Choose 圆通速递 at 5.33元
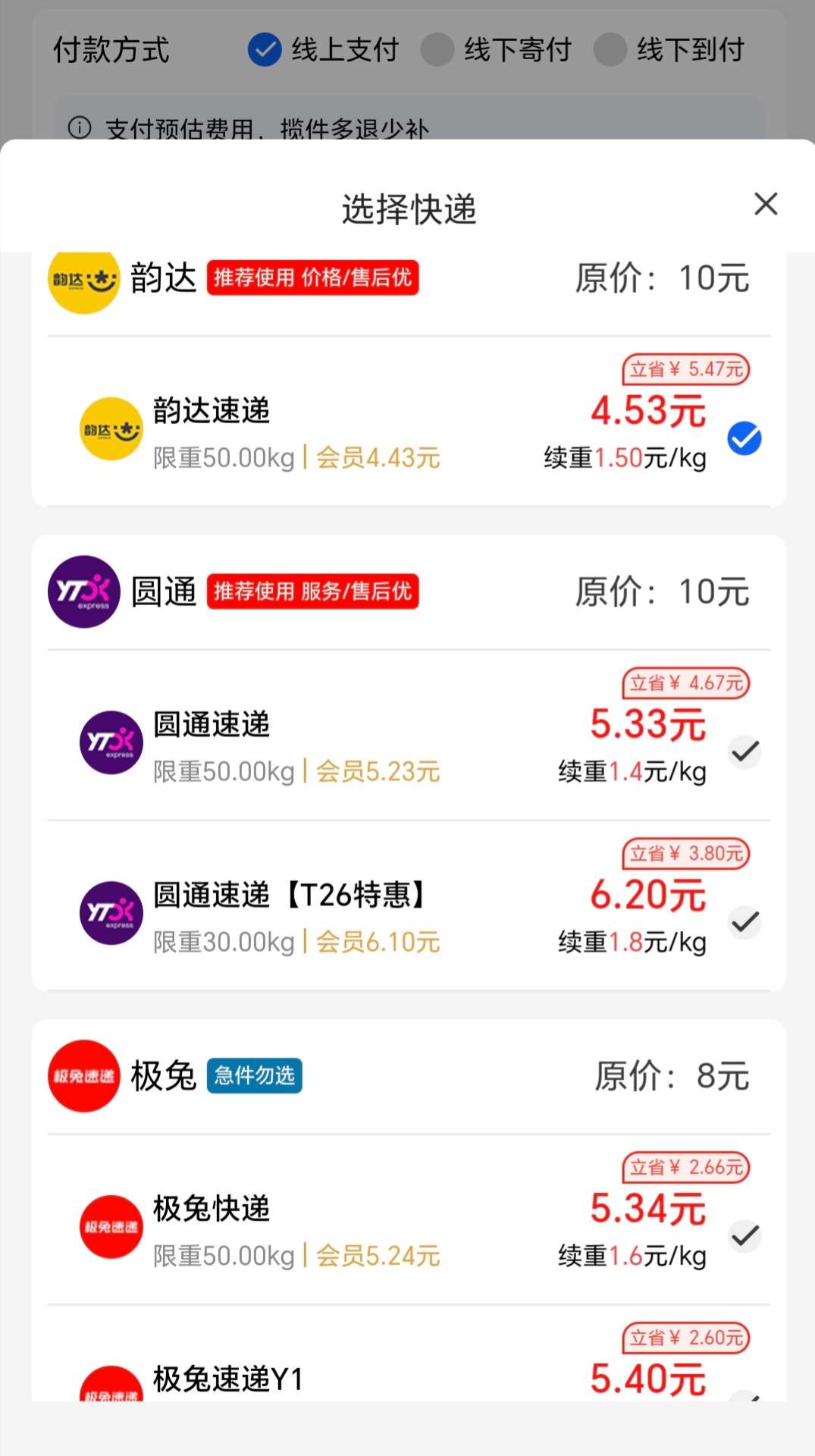The height and width of the screenshot is (1456, 815). (x=744, y=752)
